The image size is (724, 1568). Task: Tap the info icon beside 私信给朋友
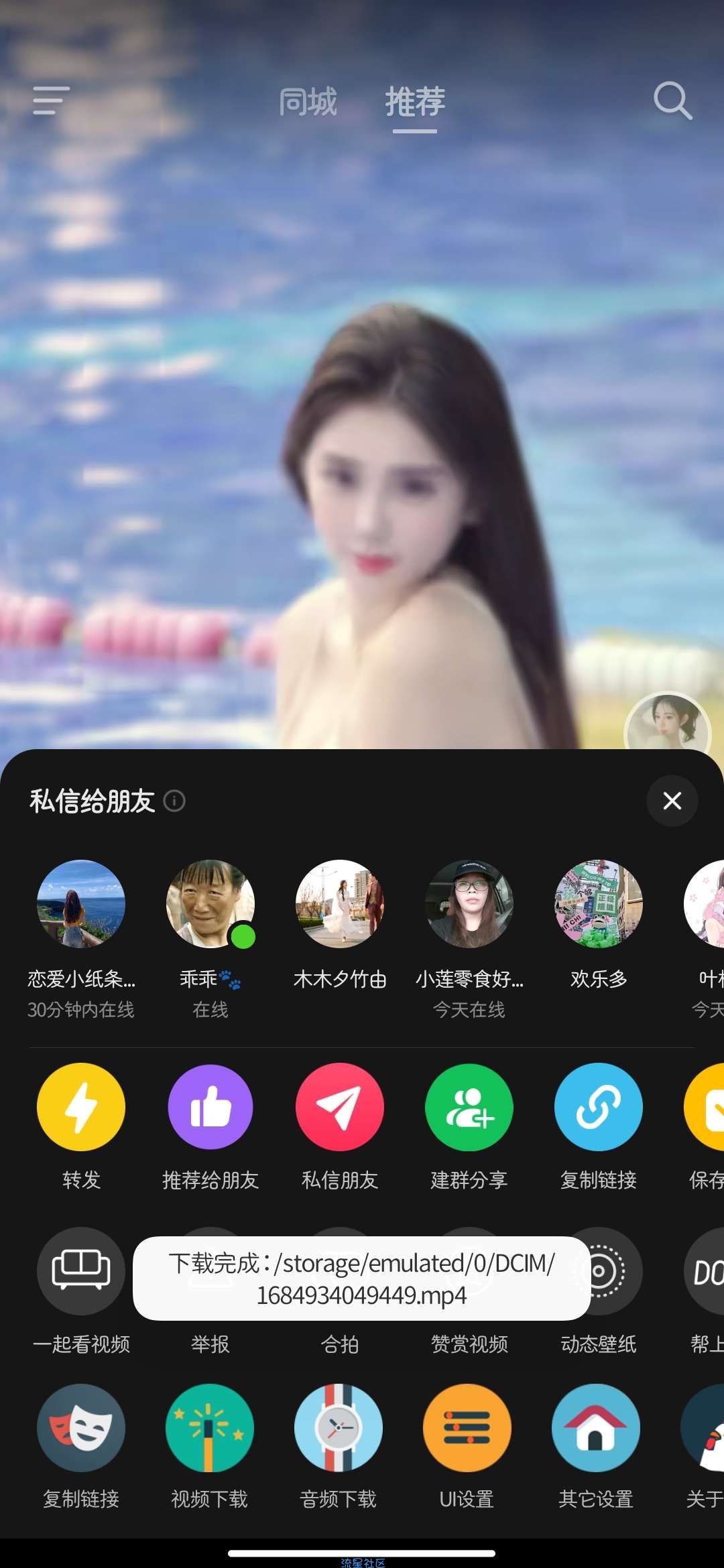tap(174, 801)
